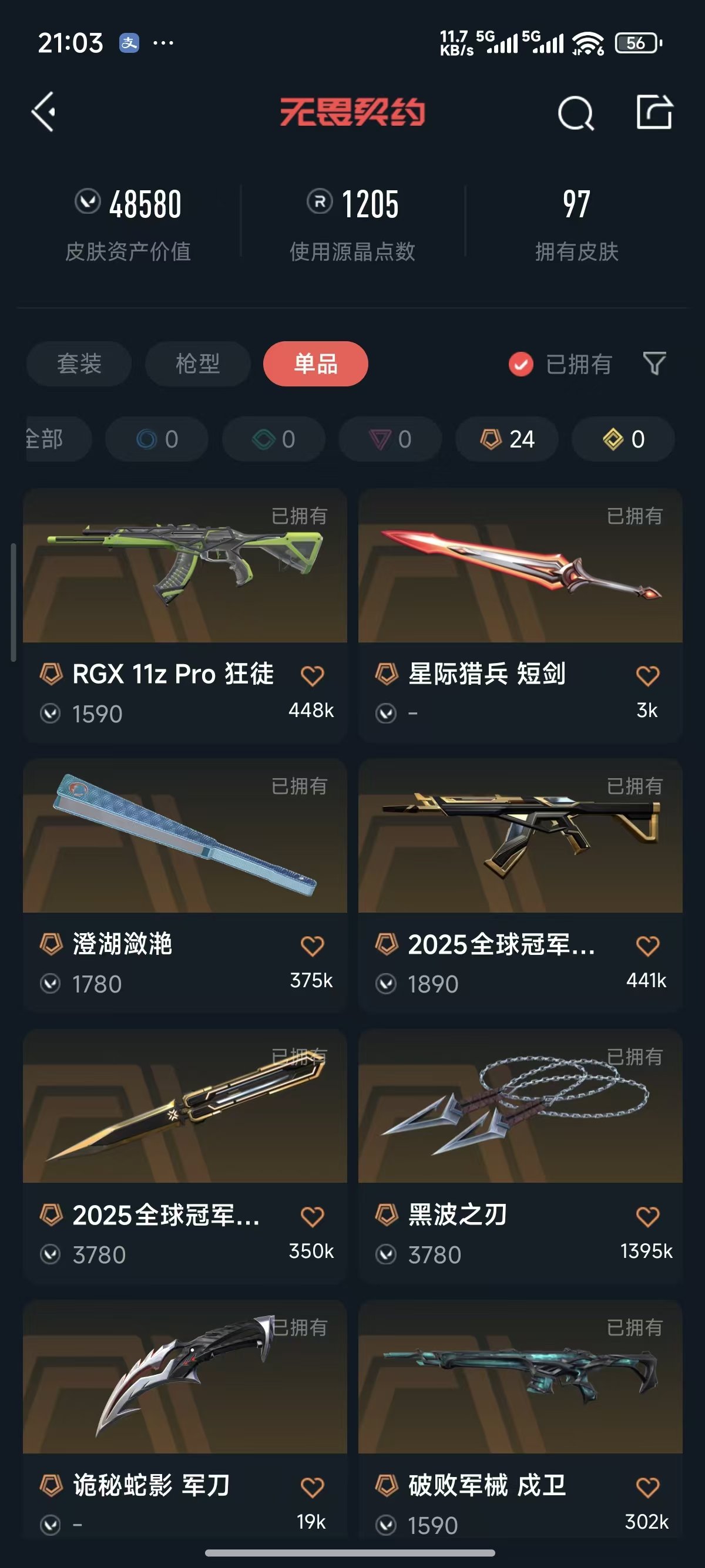The width and height of the screenshot is (705, 1568).
Task: Like the RGX 11z Pro 狂徒 skin
Action: [x=313, y=676]
